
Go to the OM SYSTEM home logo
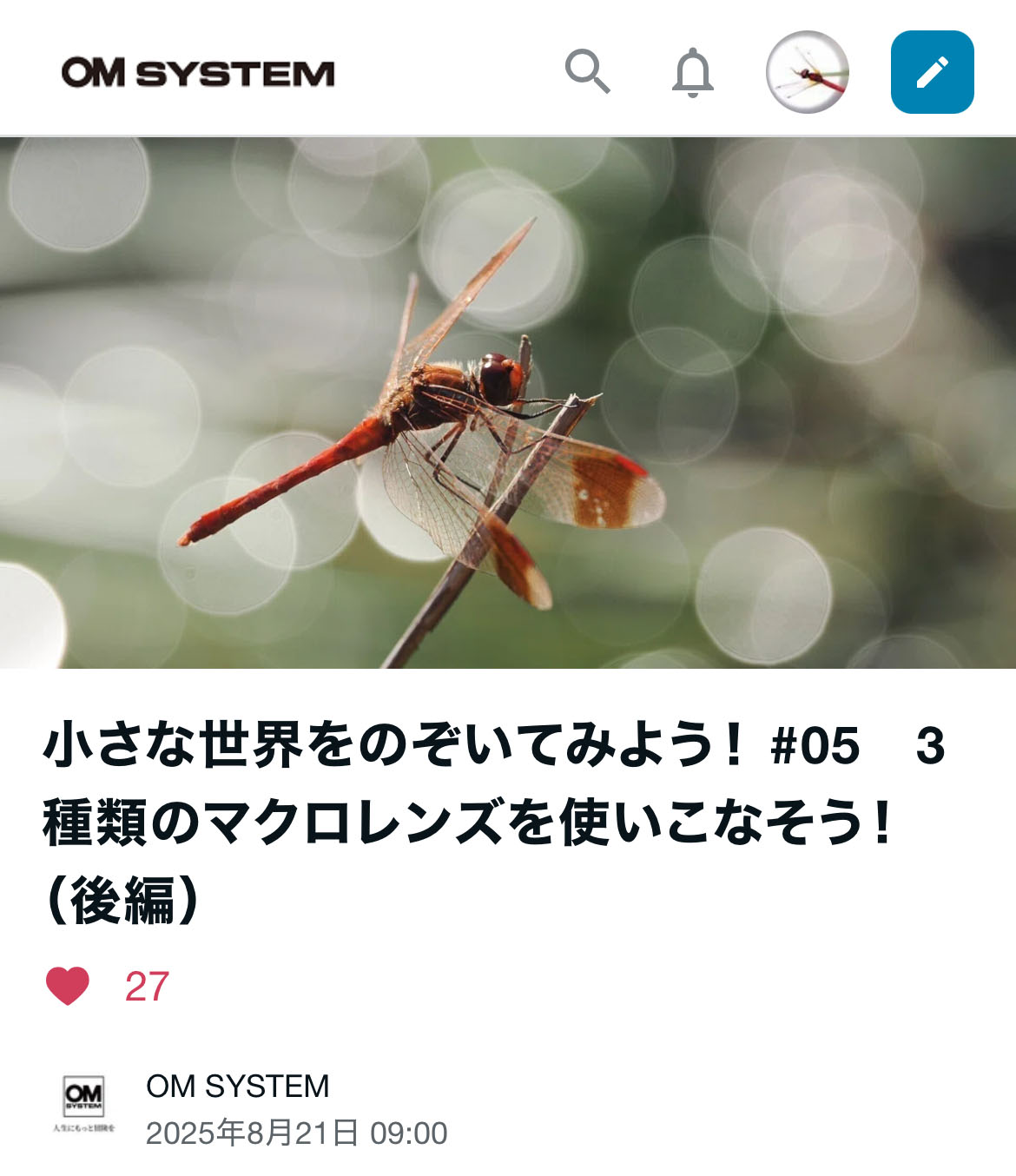(x=198, y=73)
